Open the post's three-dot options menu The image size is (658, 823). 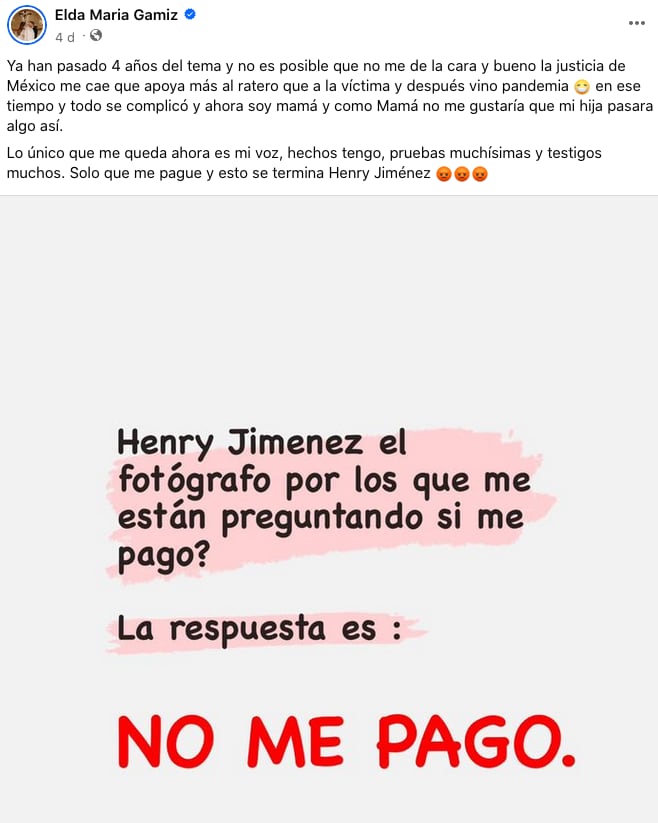[636, 22]
